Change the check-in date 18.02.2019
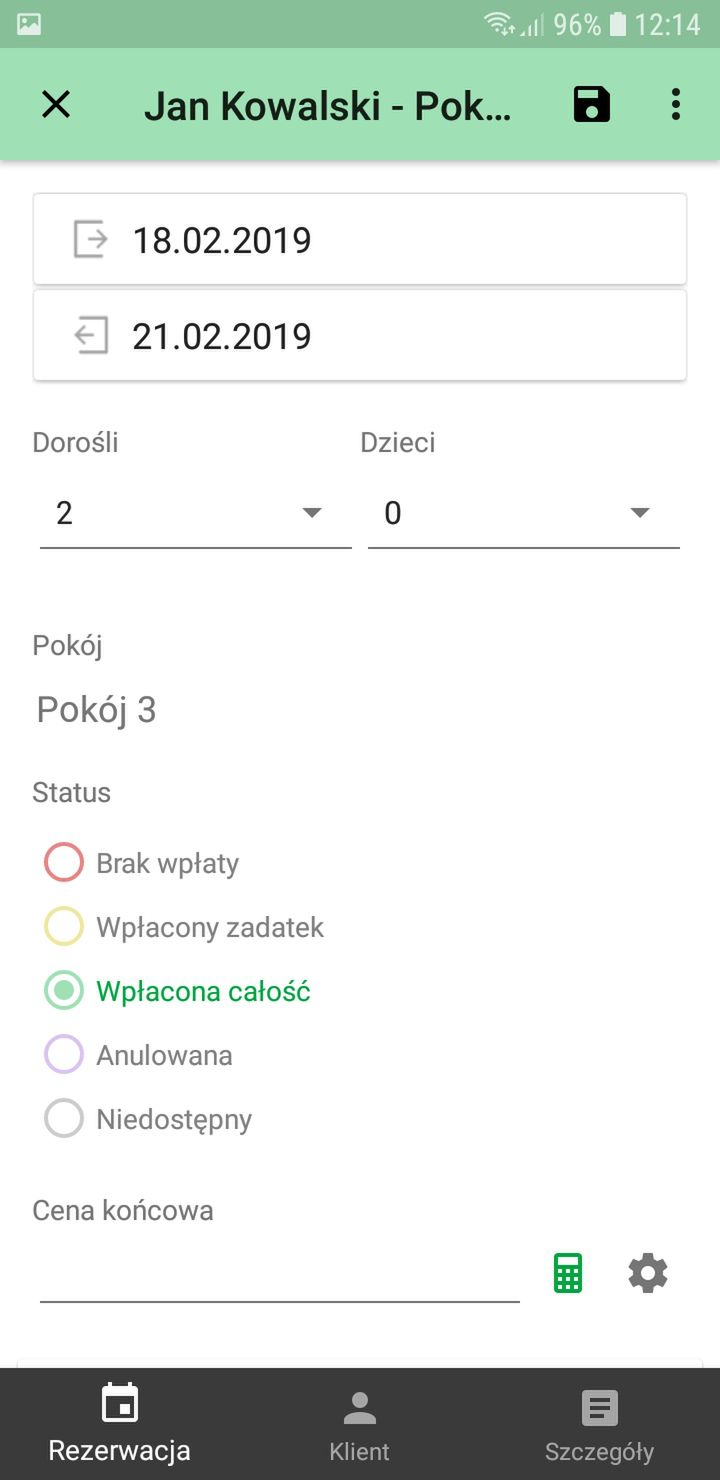Screen dimensions: 720x1480 click(x=360, y=240)
